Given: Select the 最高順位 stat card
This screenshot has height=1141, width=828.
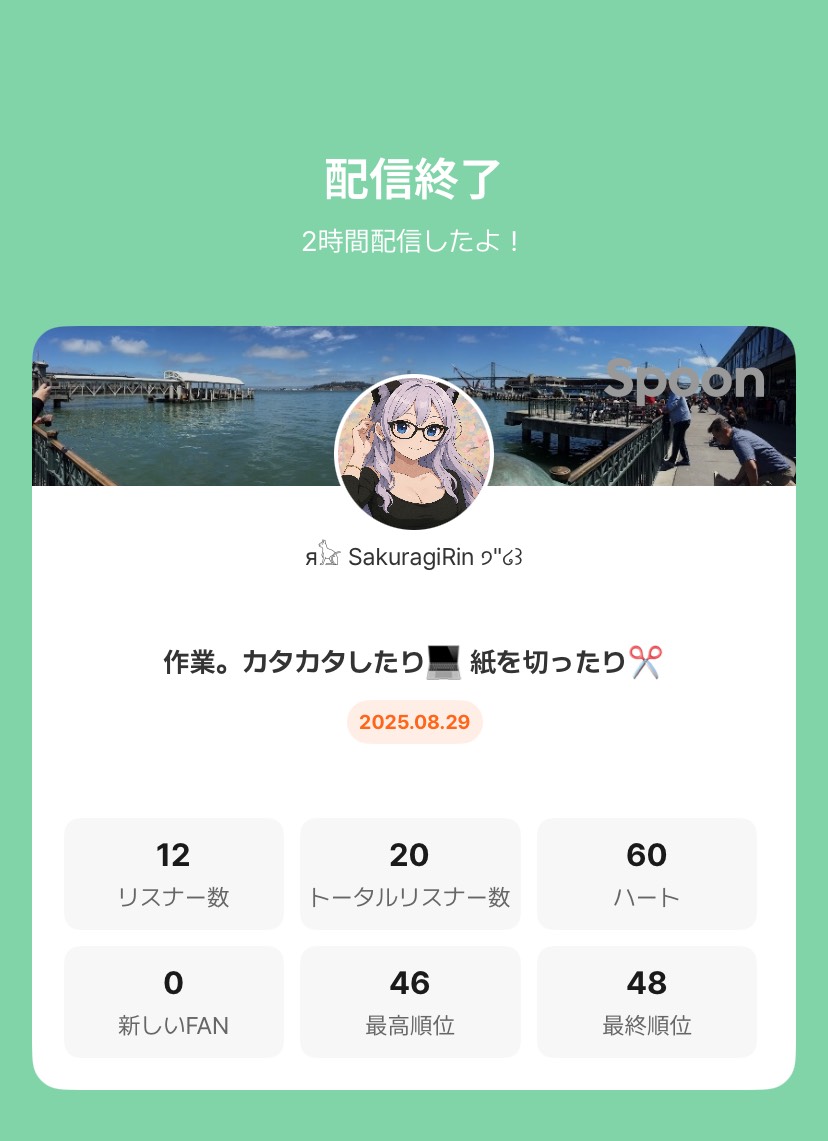Looking at the screenshot, I should [x=410, y=1001].
